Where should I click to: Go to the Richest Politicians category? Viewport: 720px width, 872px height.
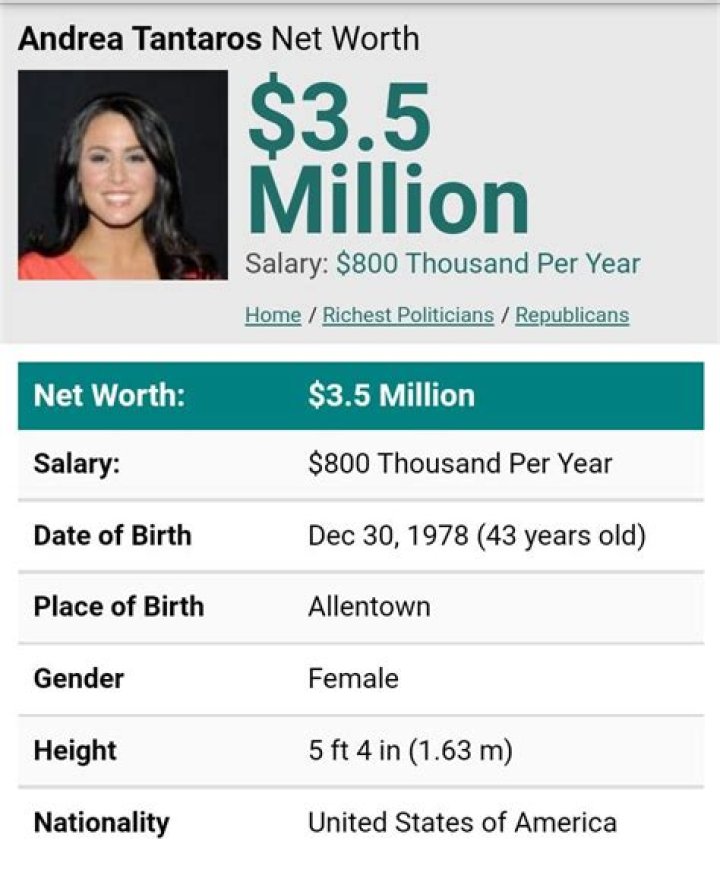point(408,315)
